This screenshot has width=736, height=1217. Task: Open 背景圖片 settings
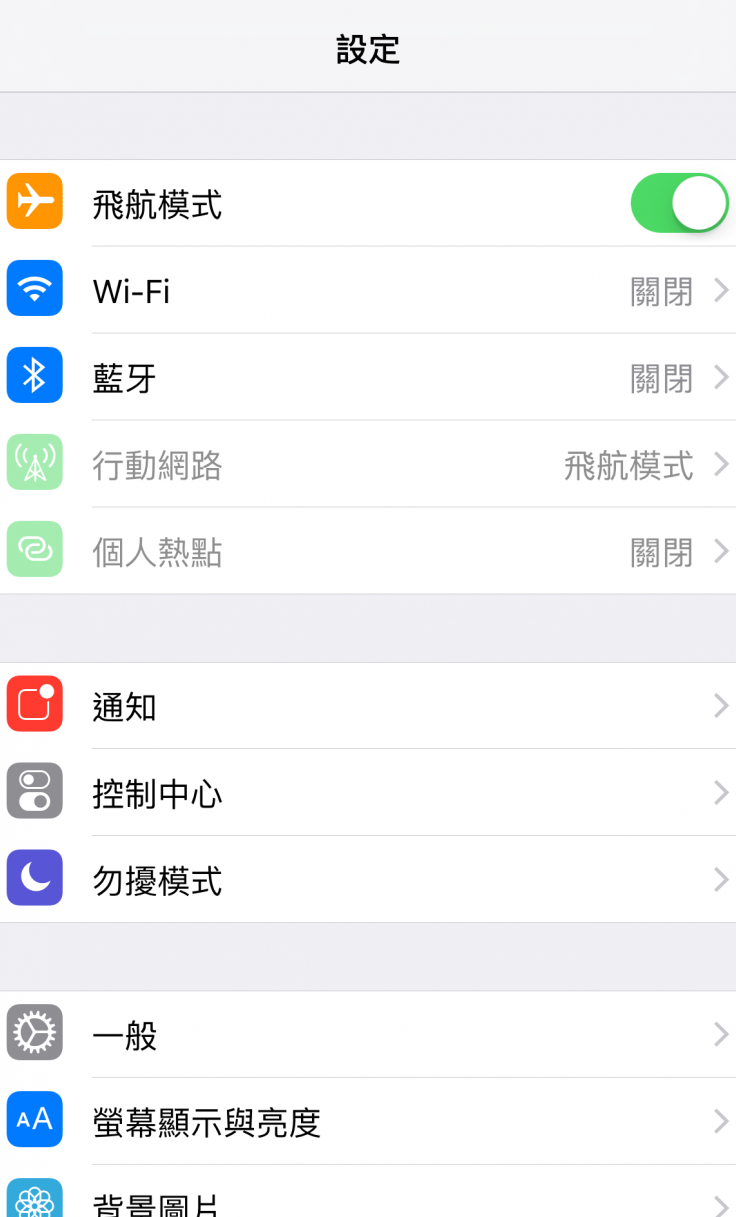pyautogui.click(x=368, y=1200)
